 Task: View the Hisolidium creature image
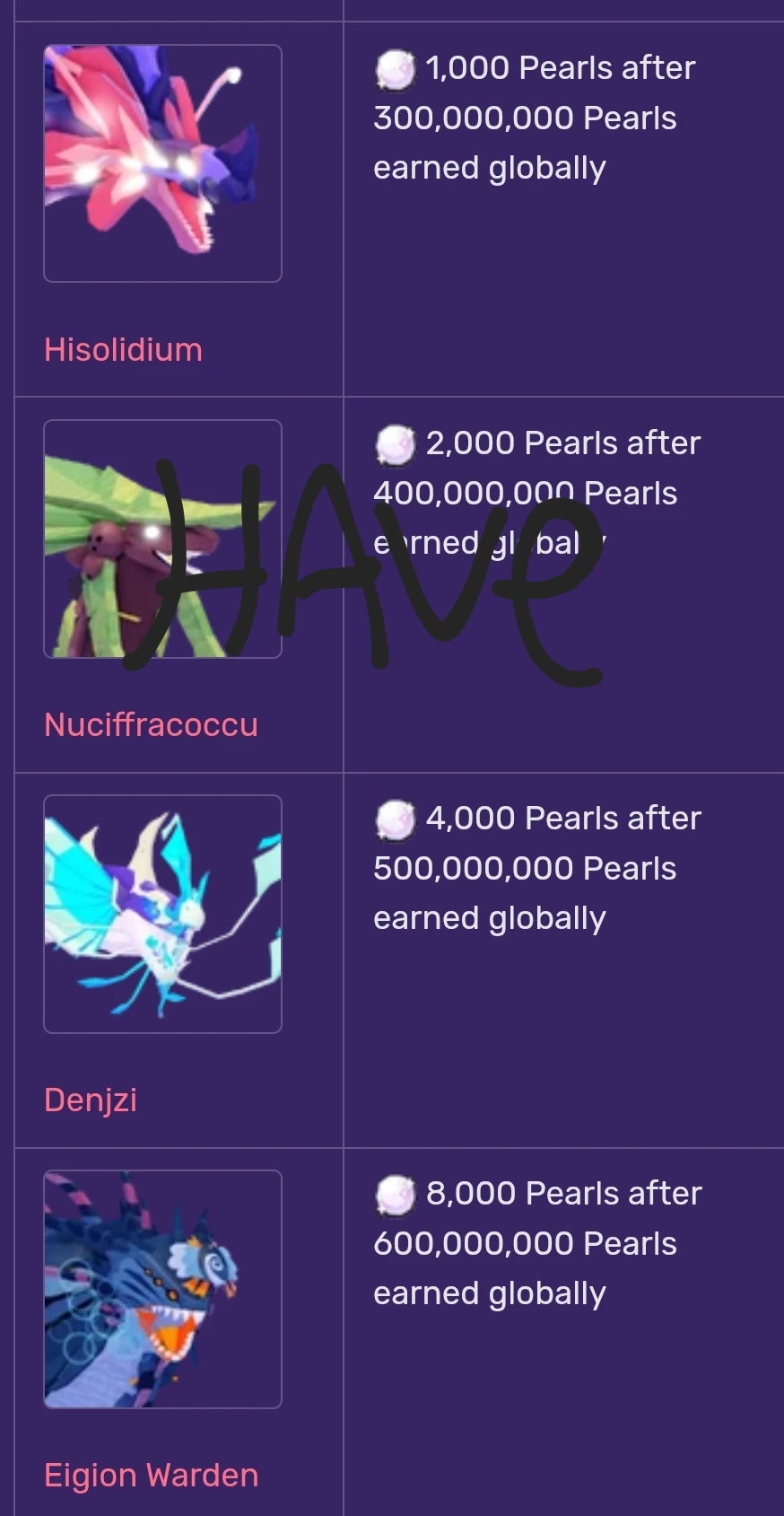click(162, 163)
